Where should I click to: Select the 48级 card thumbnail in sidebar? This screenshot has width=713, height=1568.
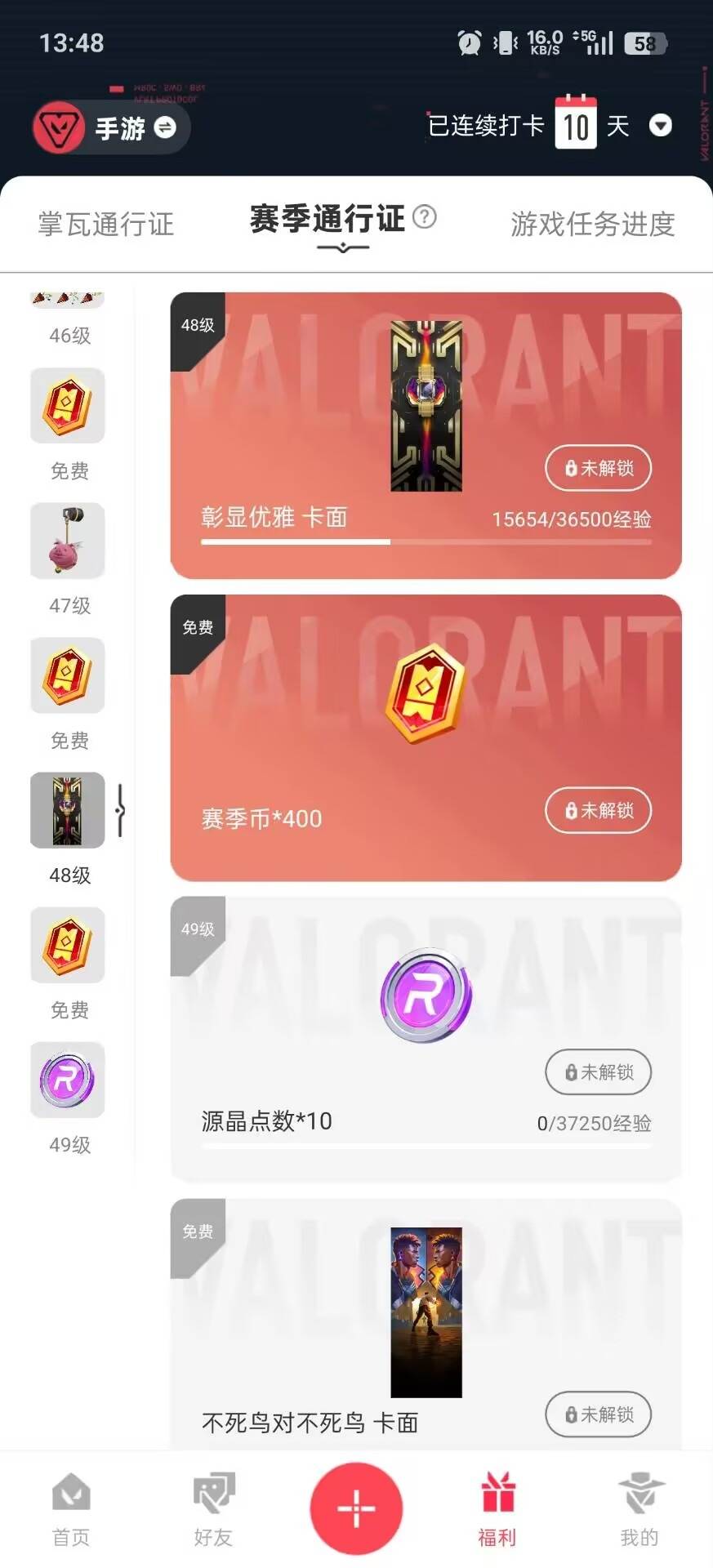pyautogui.click(x=68, y=810)
